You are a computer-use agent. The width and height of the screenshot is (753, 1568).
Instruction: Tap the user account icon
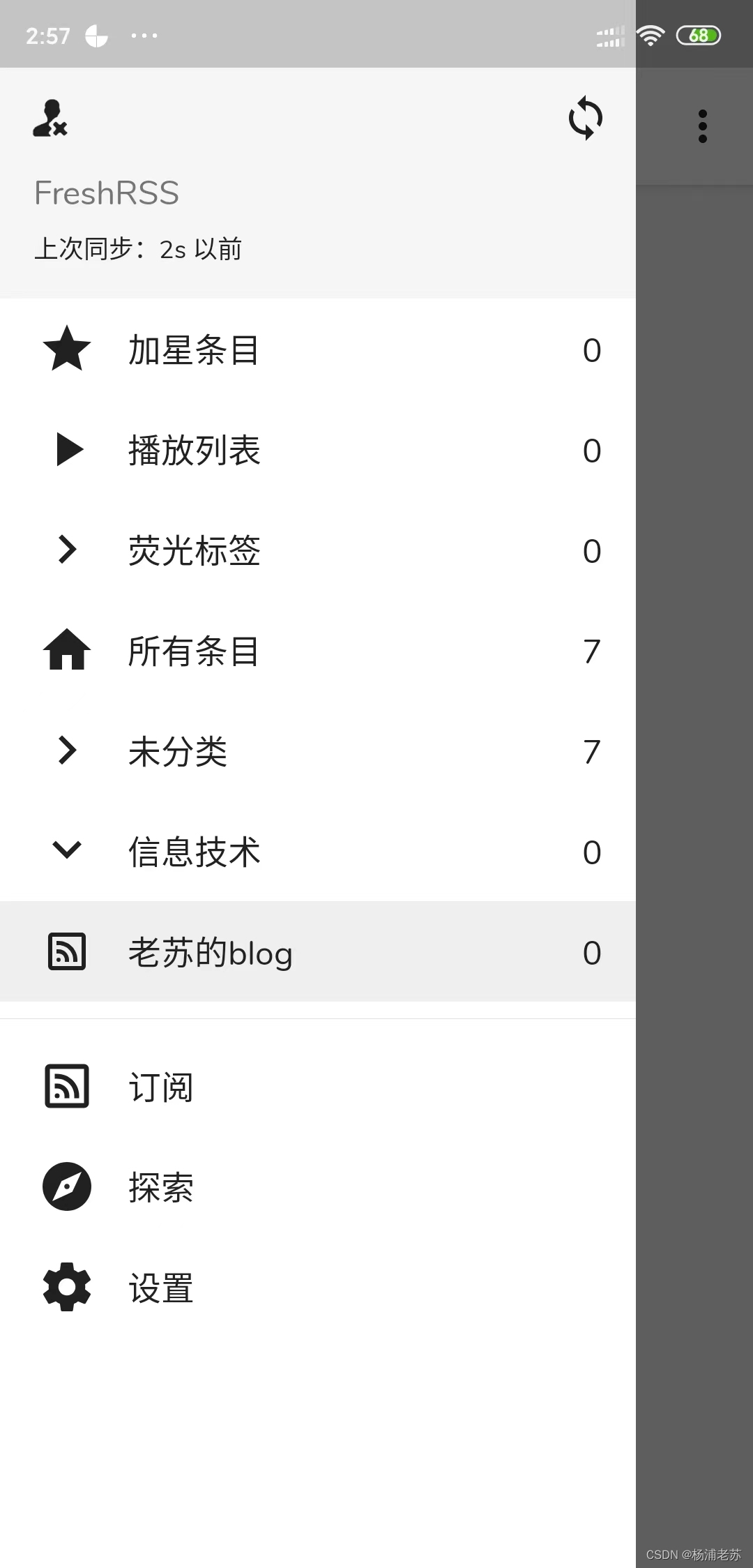tap(50, 120)
